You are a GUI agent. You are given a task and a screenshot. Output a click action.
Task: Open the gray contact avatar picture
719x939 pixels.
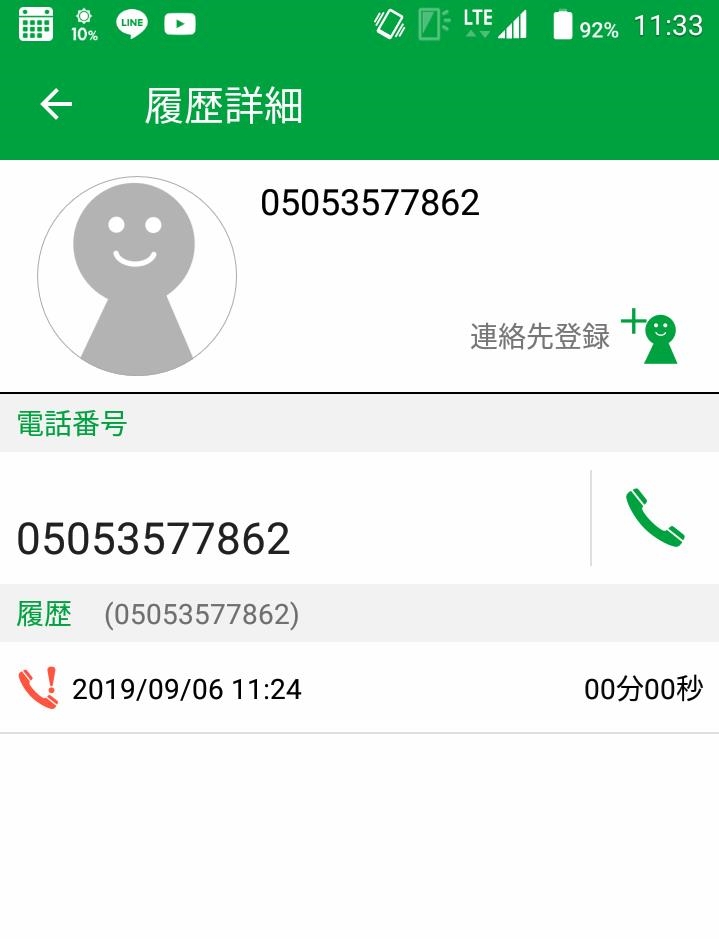[137, 277]
